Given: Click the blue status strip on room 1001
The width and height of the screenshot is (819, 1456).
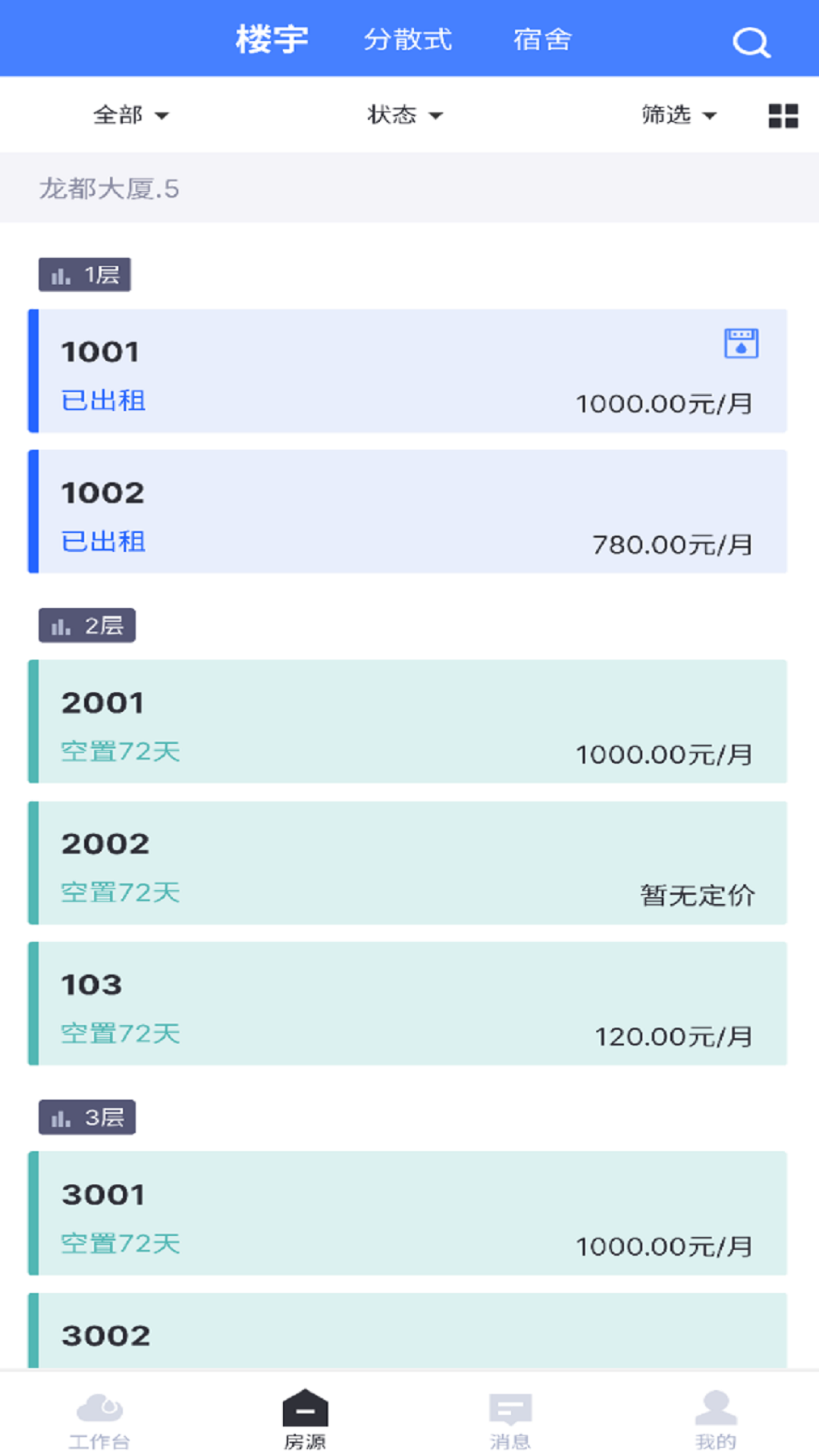Looking at the screenshot, I should pyautogui.click(x=33, y=370).
